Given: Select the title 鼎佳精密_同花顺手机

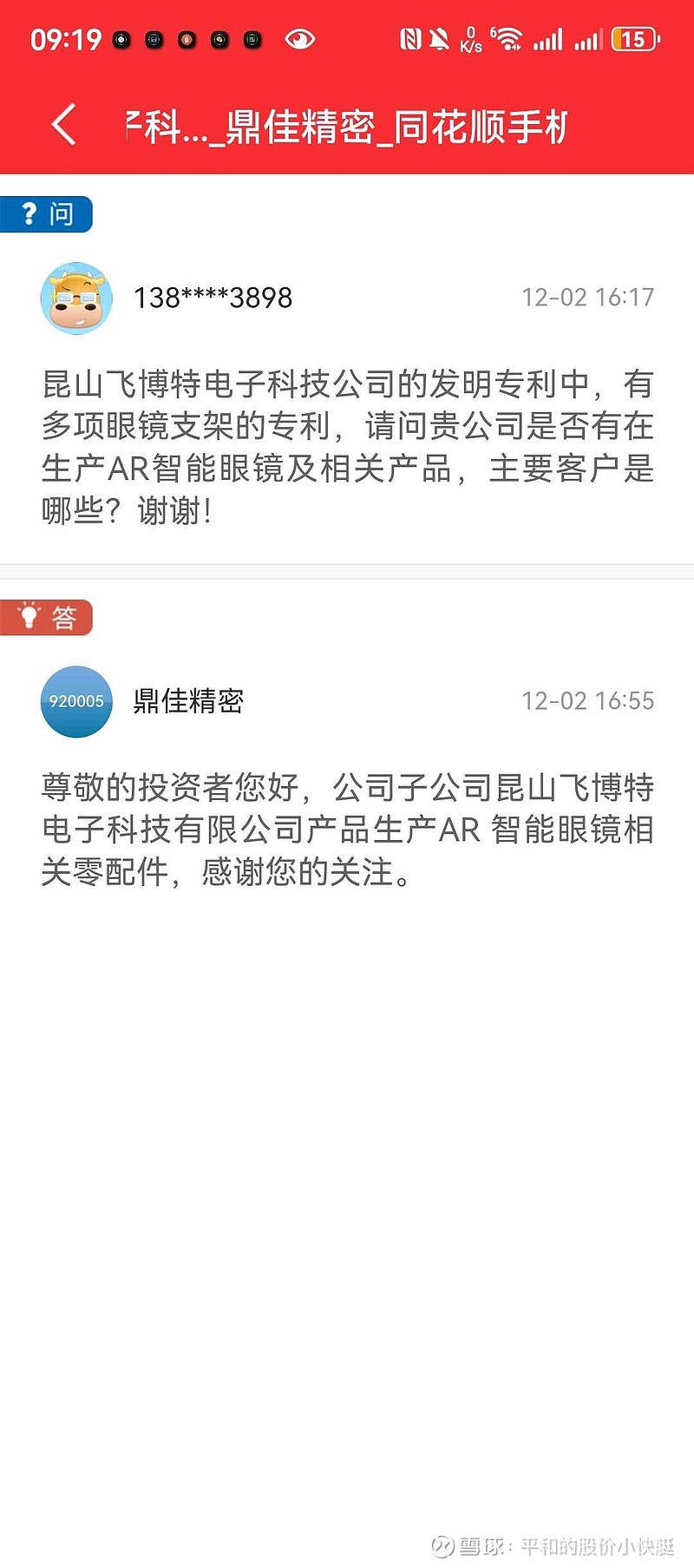Looking at the screenshot, I should pos(347,124).
